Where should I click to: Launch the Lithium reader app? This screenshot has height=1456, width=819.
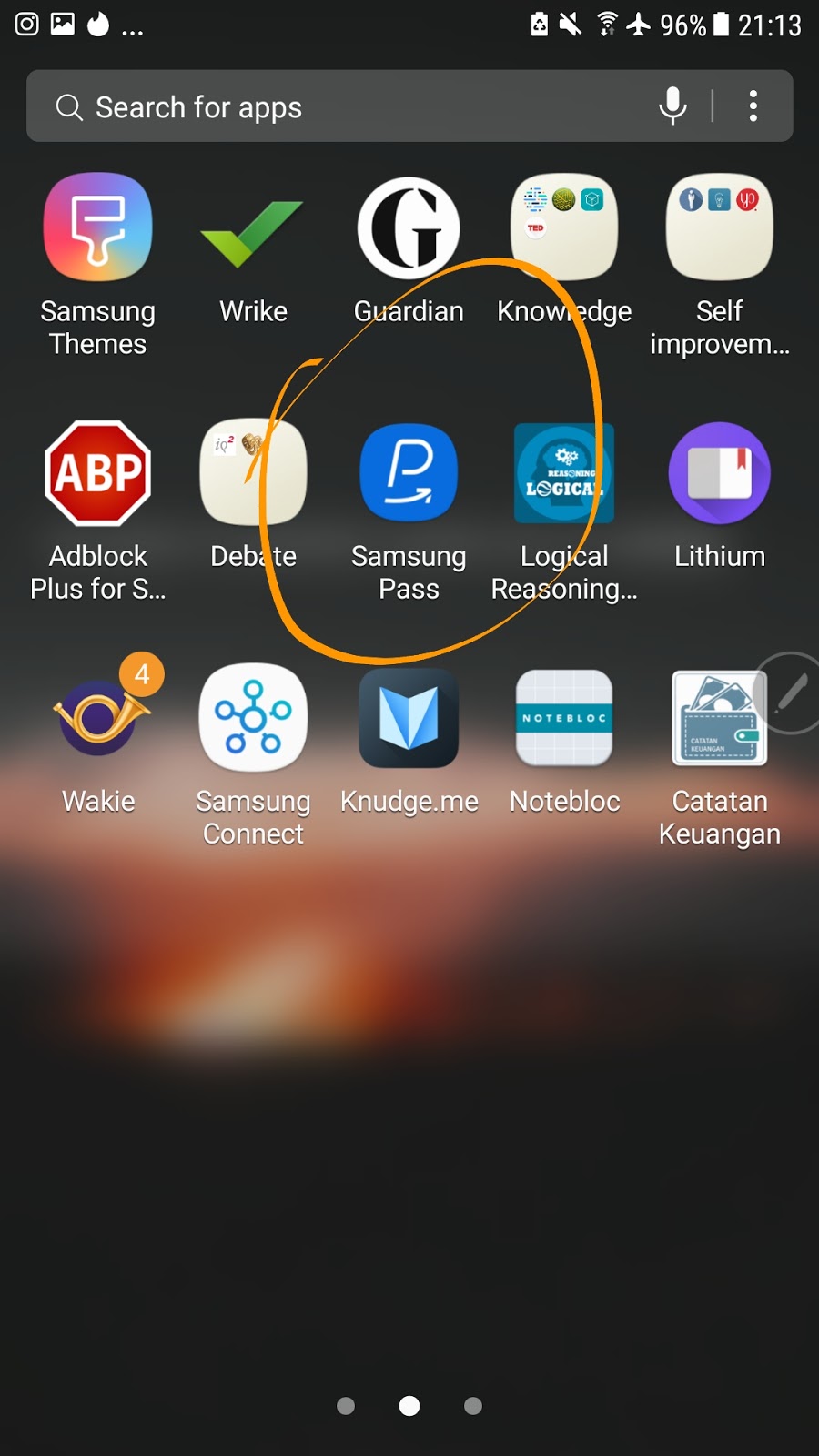point(720,473)
